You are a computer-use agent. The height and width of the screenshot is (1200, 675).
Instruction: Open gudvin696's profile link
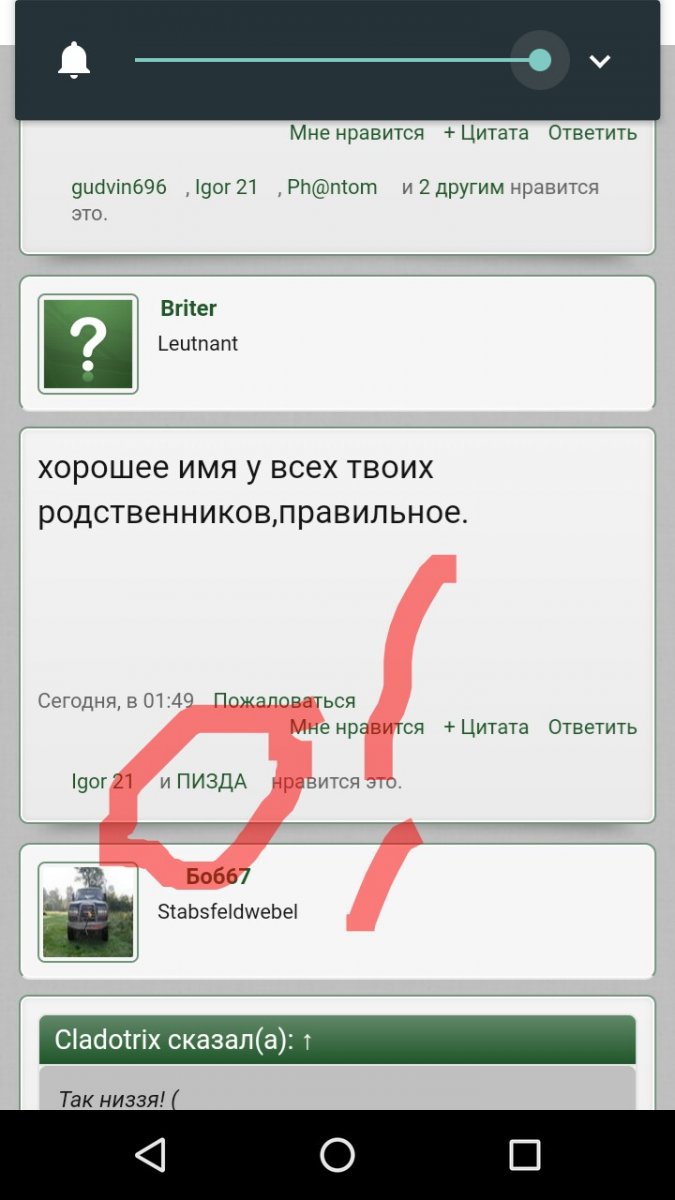click(119, 187)
